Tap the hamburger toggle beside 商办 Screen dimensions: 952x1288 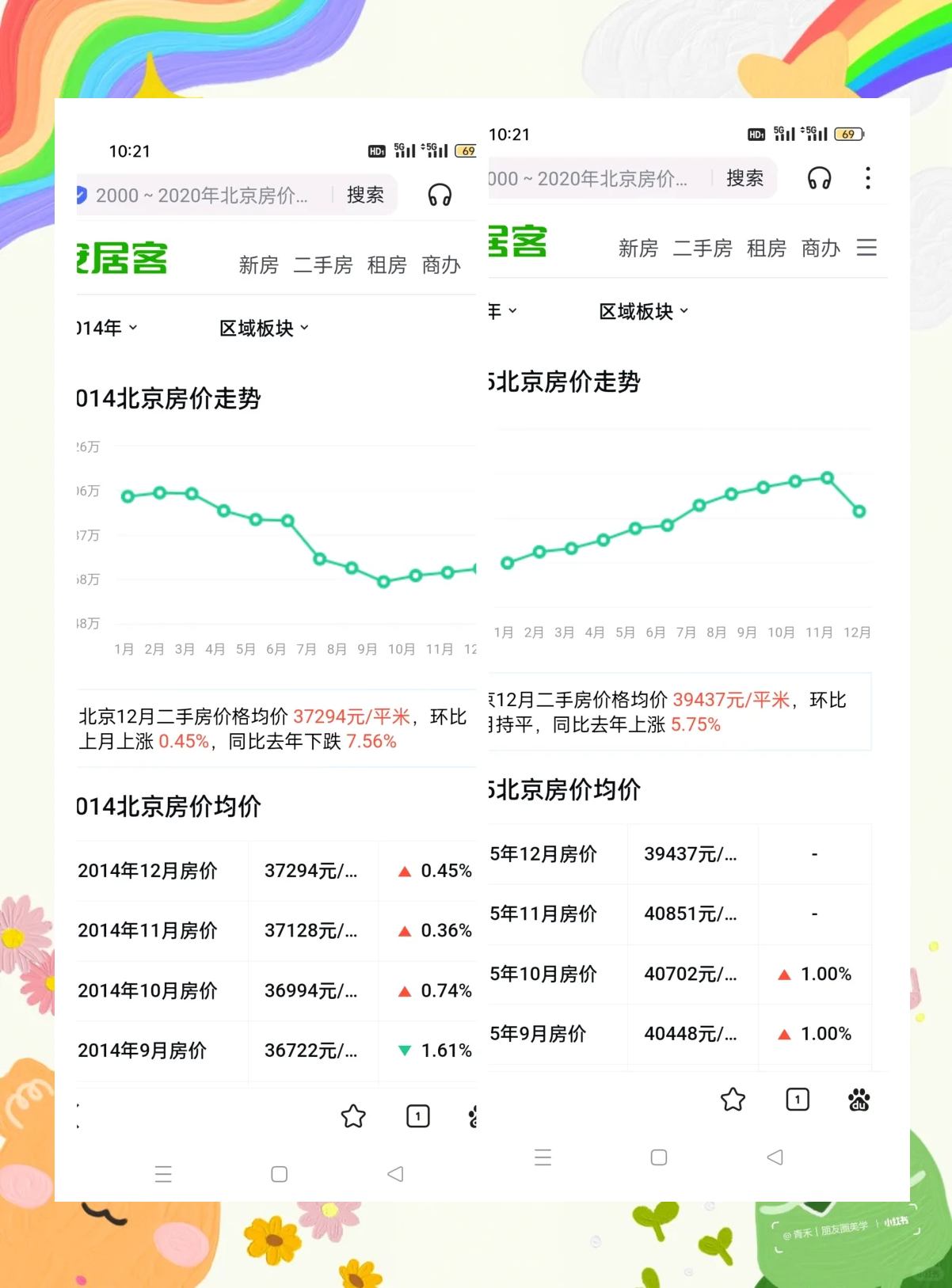[x=867, y=248]
